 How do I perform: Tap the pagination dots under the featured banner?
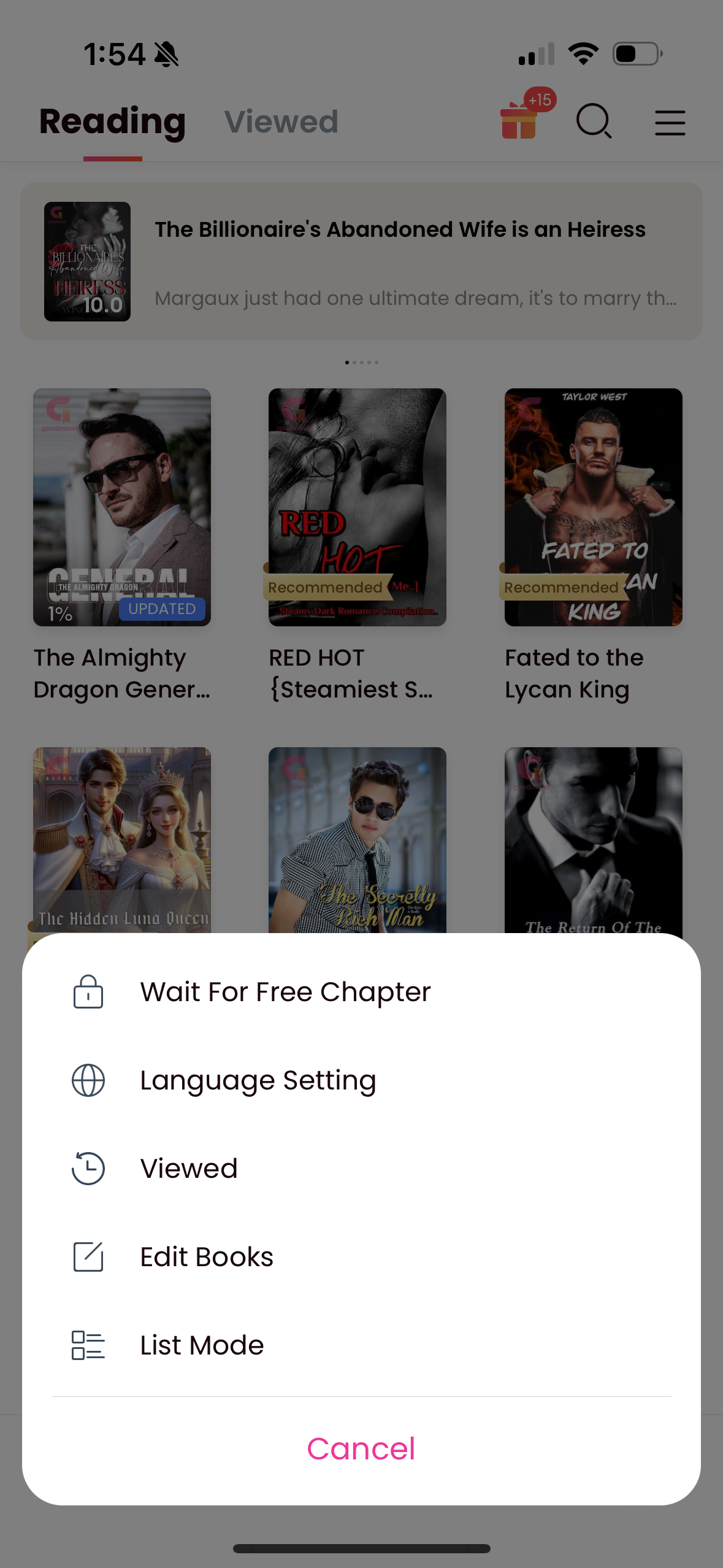pyautogui.click(x=361, y=362)
